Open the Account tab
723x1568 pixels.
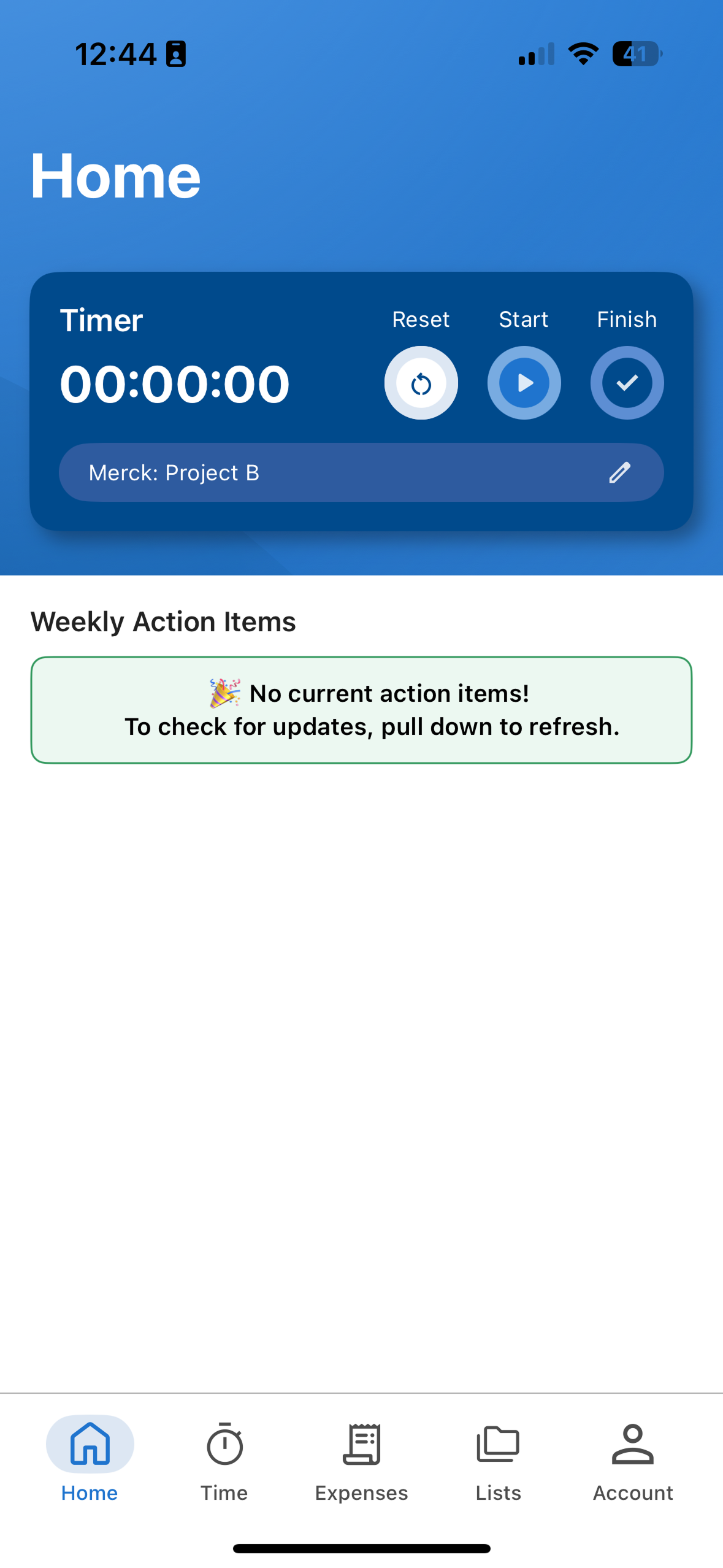tap(633, 1461)
